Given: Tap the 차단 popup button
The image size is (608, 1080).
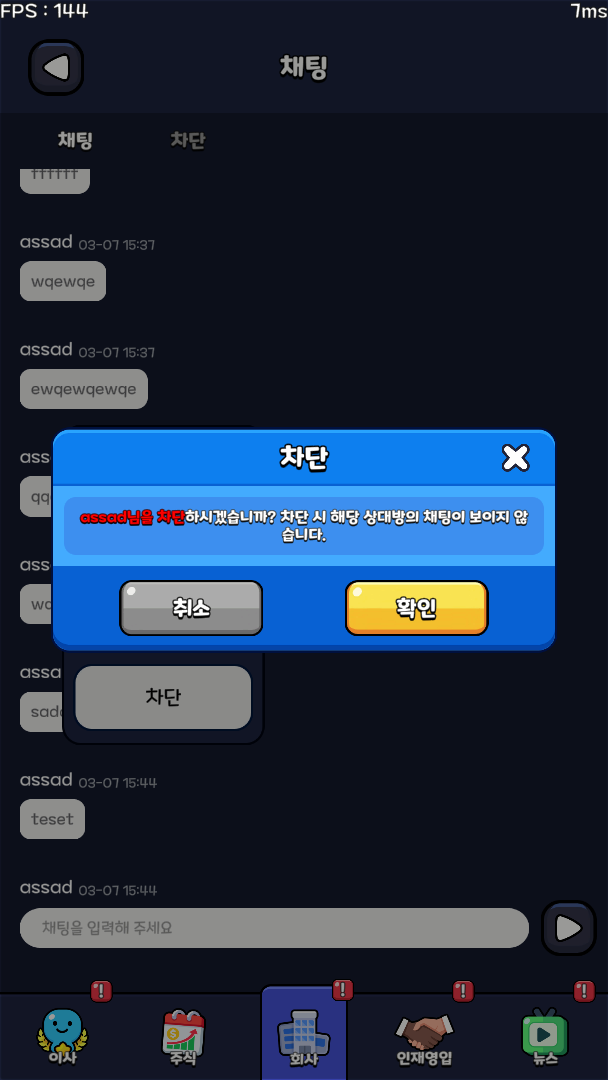Looking at the screenshot, I should (x=163, y=697).
